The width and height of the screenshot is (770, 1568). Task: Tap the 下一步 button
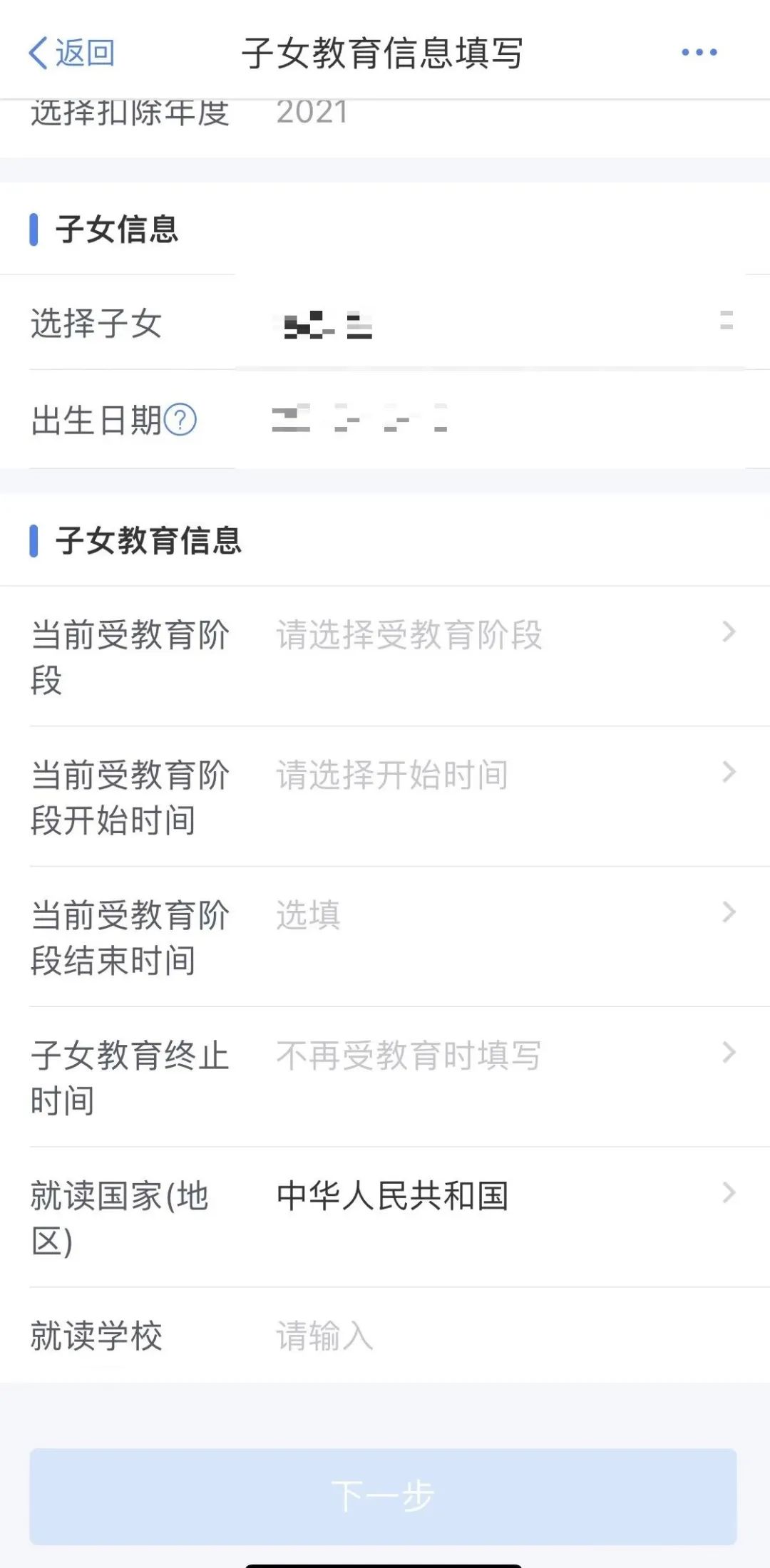pos(383,1496)
